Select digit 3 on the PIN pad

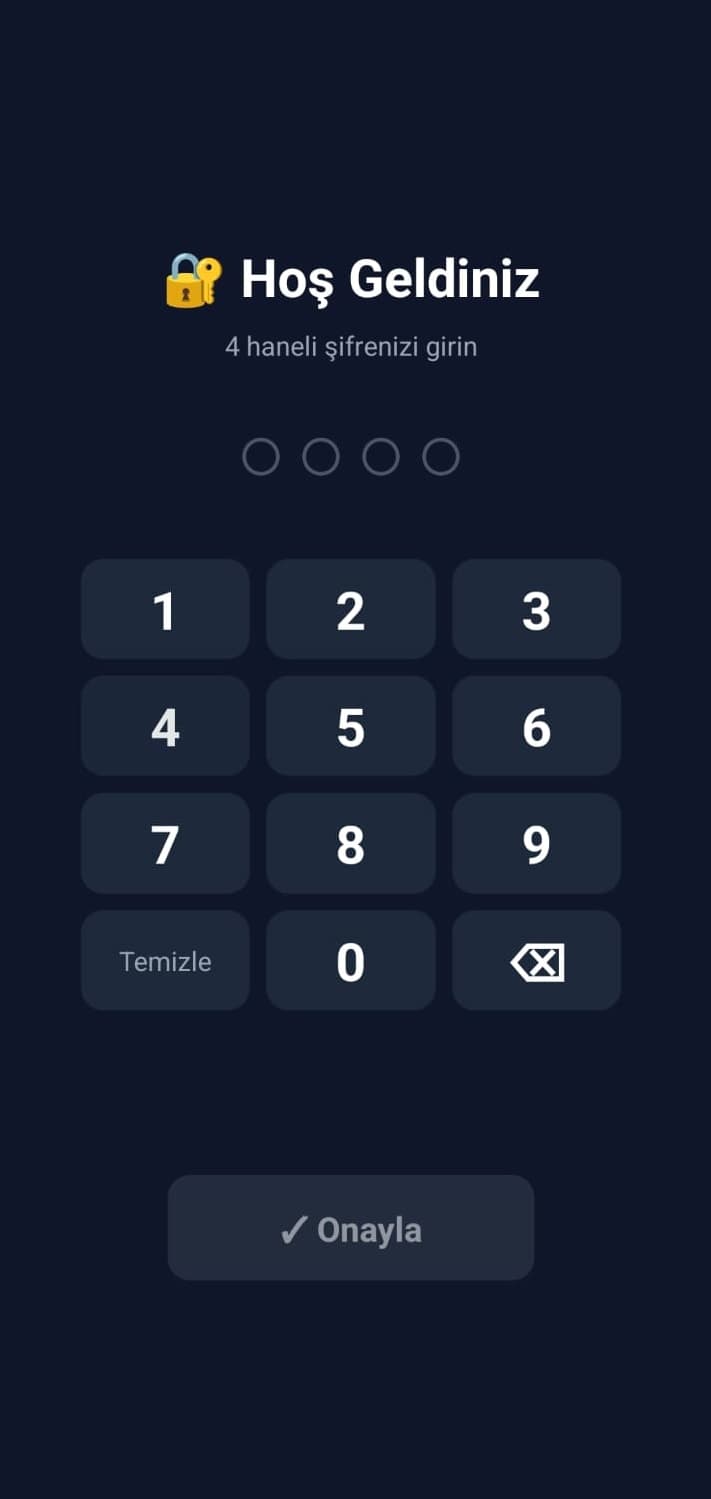point(536,609)
